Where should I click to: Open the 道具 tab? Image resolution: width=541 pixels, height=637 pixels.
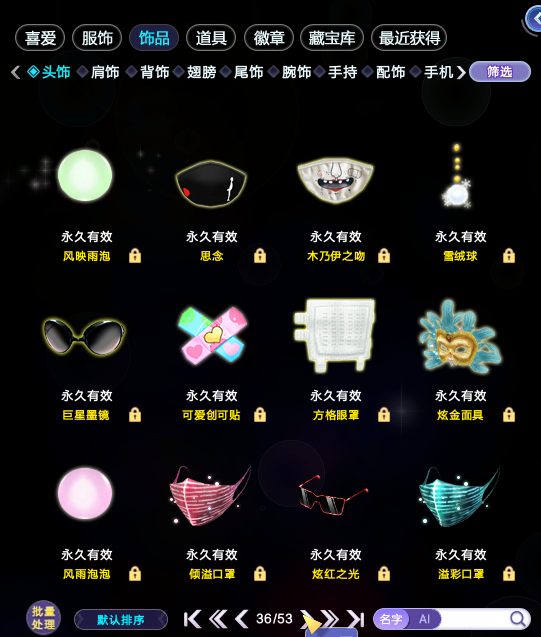pyautogui.click(x=211, y=38)
